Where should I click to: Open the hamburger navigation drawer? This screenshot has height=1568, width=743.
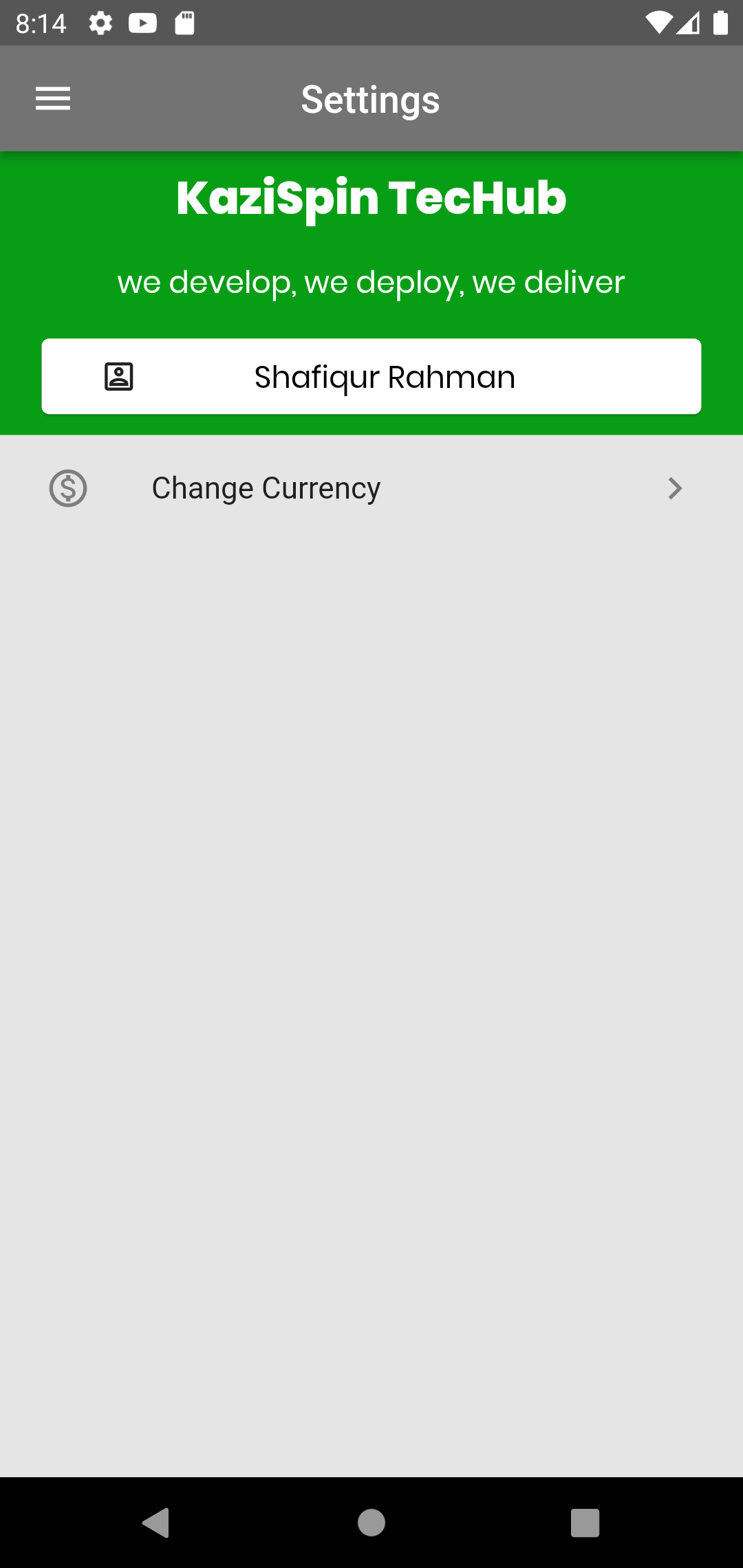pos(53,99)
